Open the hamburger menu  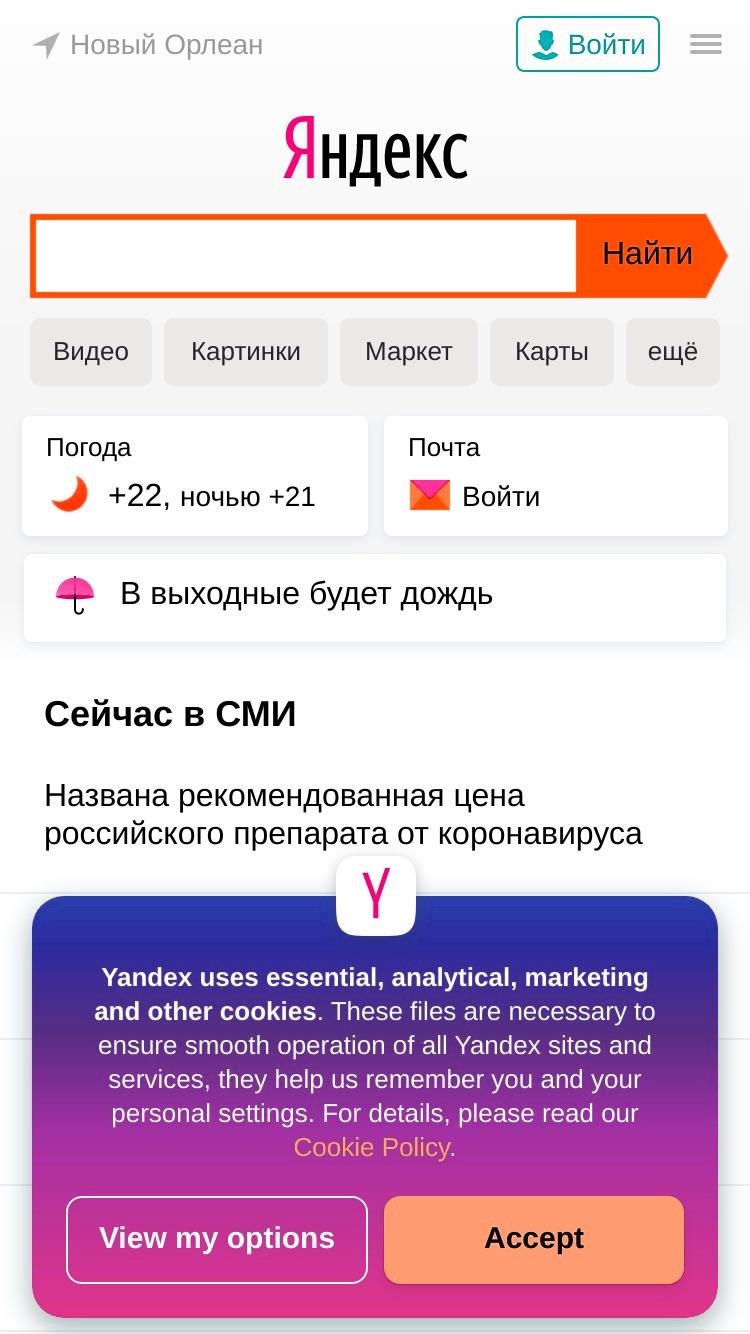(705, 44)
